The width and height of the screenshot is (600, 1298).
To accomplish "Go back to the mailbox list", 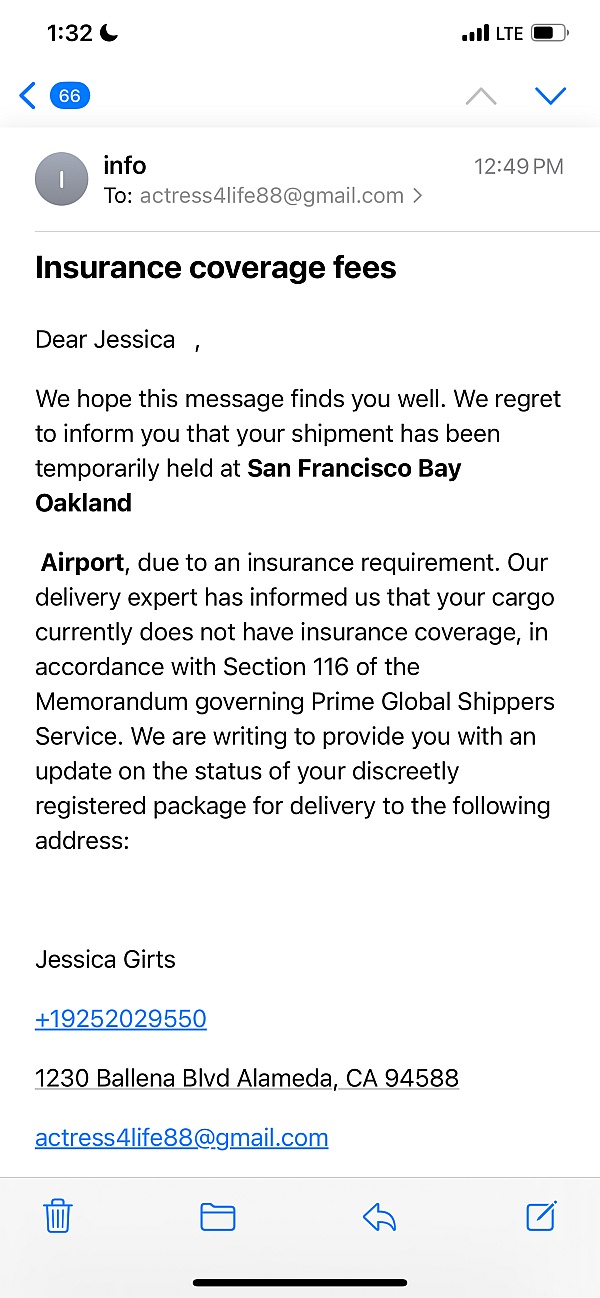I will point(54,96).
